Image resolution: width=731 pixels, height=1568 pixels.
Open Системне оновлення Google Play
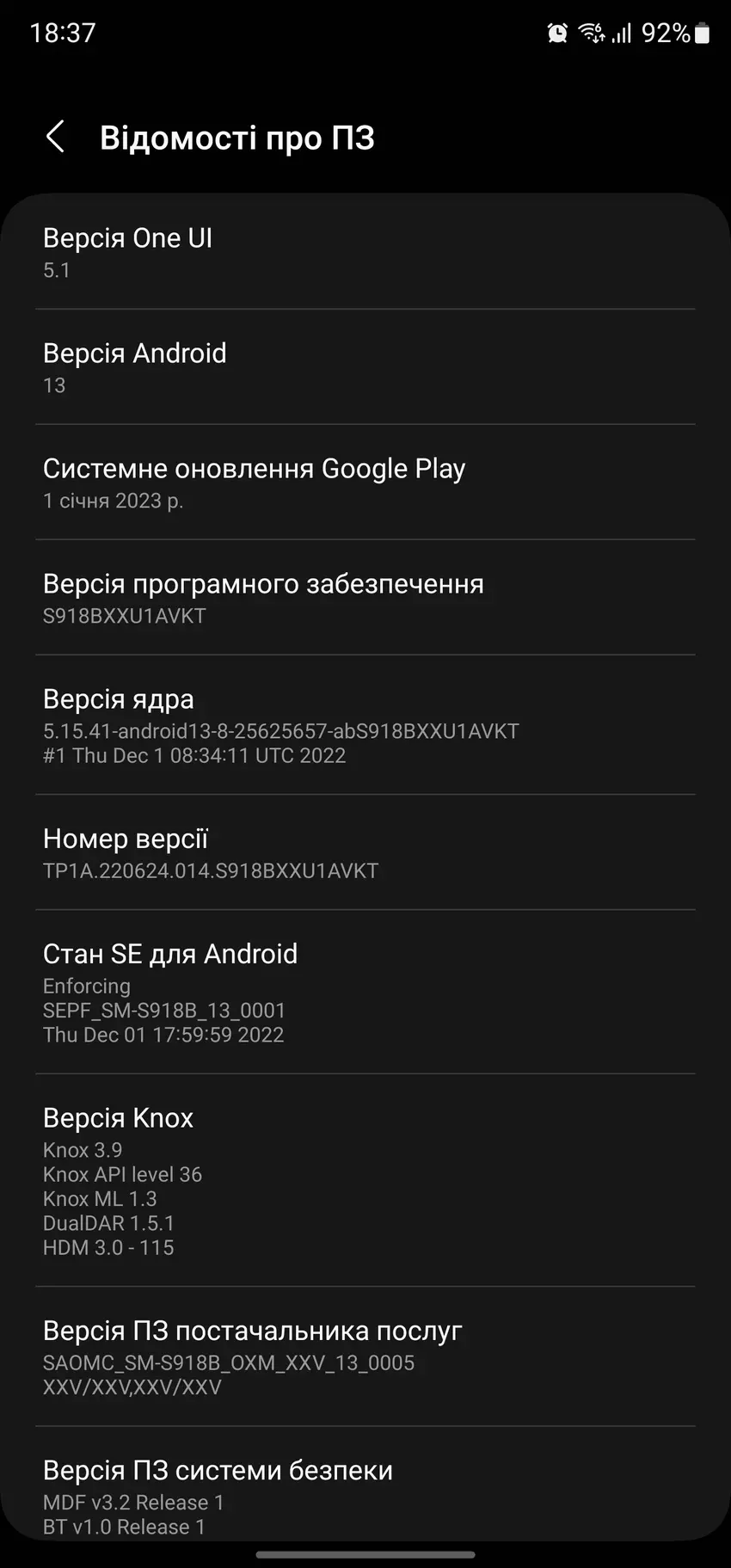pos(365,483)
